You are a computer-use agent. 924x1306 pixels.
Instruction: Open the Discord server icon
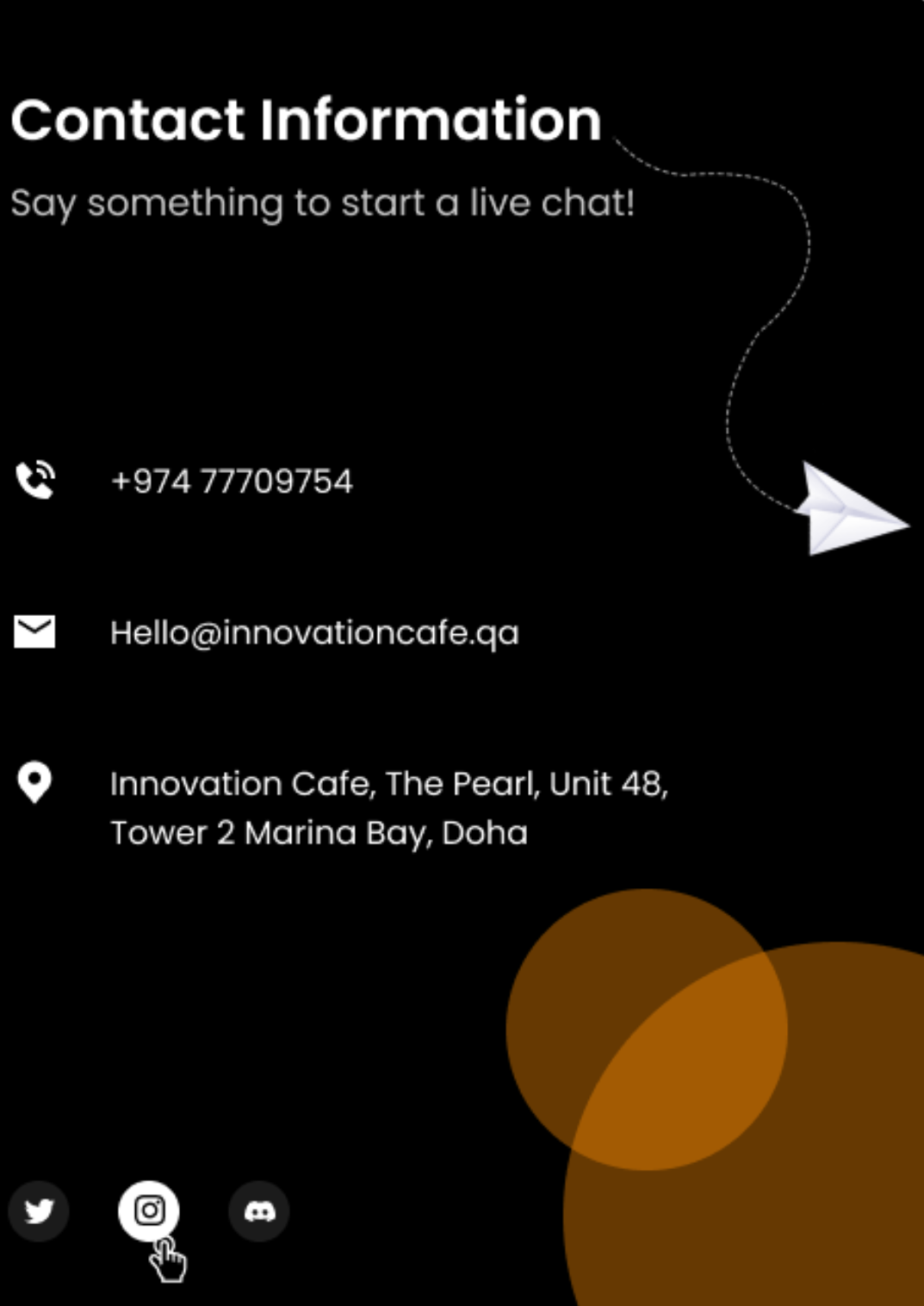click(x=259, y=1210)
